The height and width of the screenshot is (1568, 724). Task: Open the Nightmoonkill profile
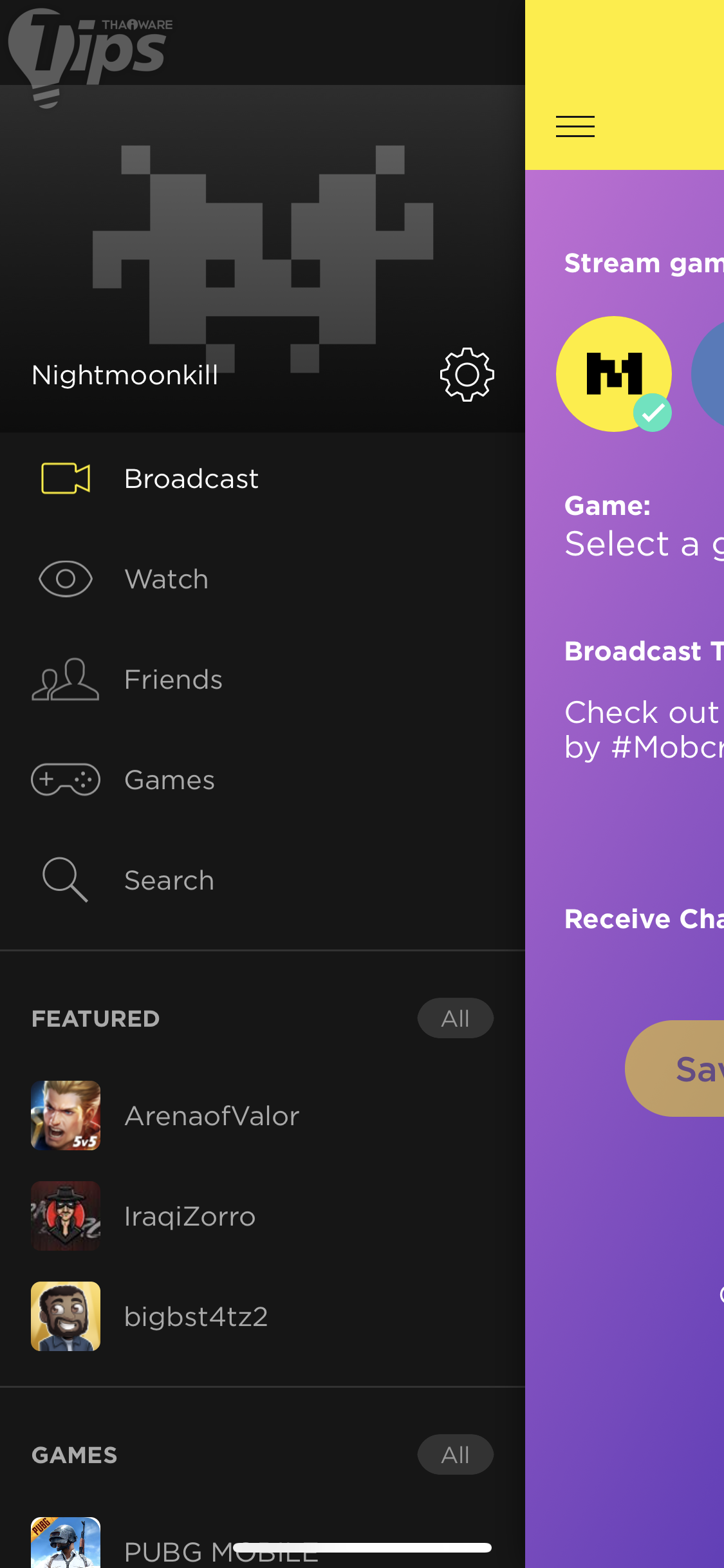coord(125,375)
